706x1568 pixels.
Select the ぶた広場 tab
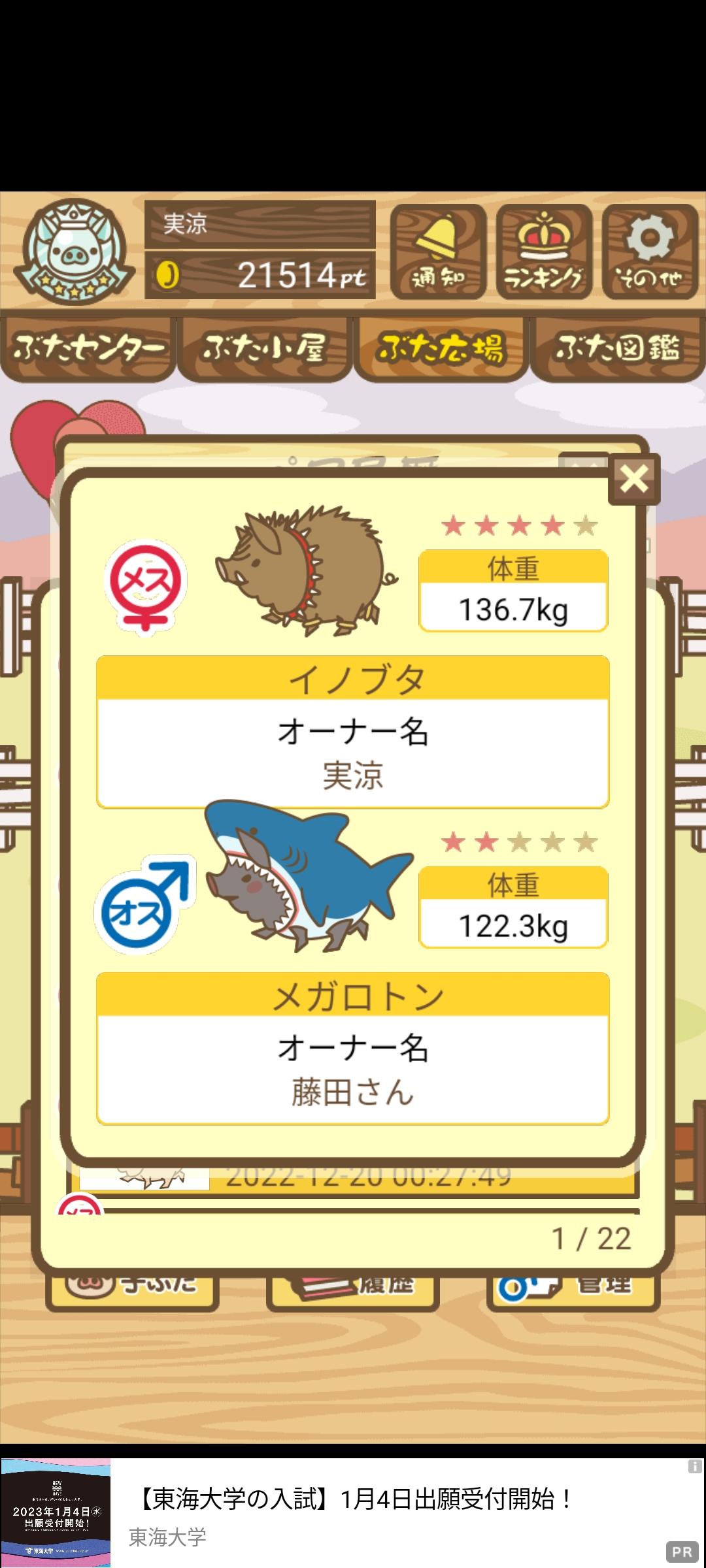click(x=441, y=348)
